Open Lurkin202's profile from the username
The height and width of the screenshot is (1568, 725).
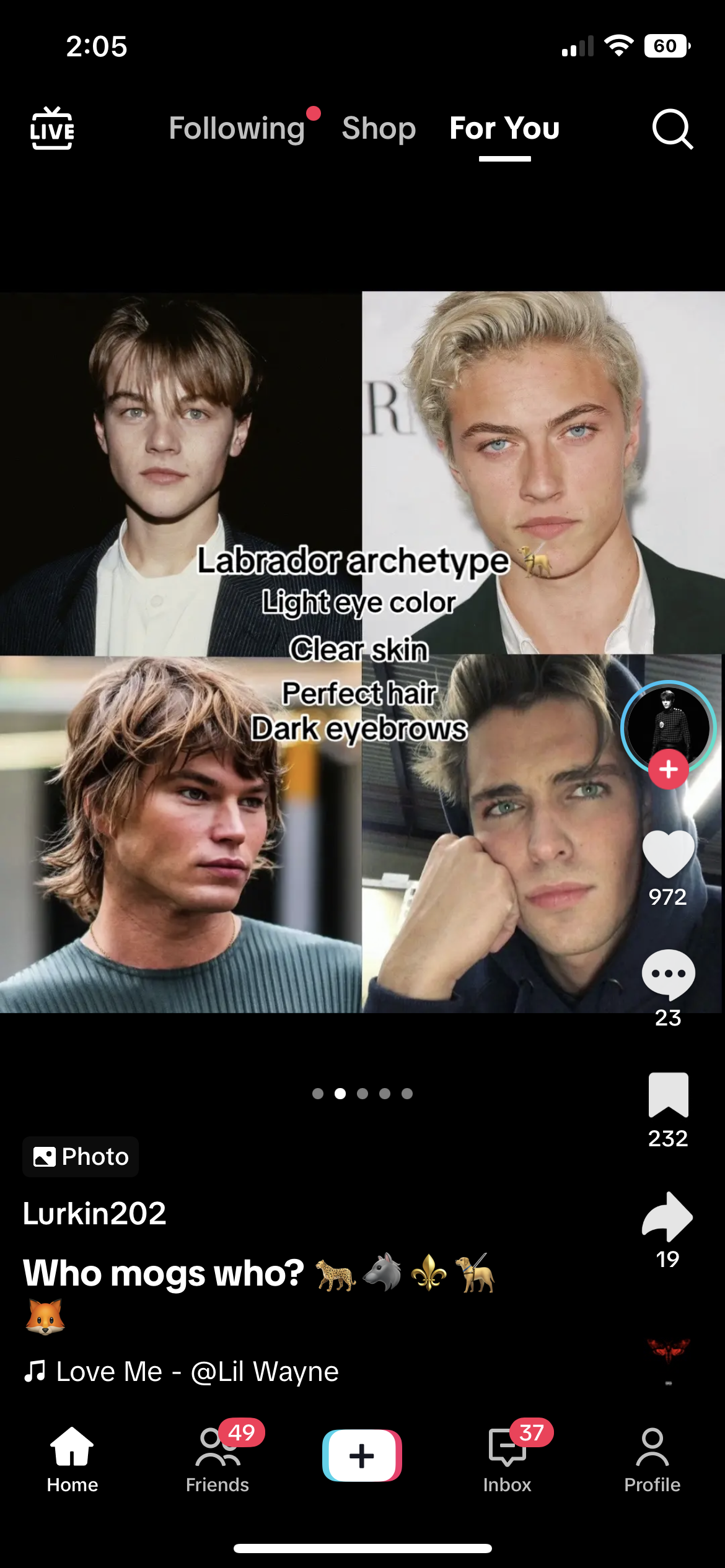click(x=95, y=1213)
